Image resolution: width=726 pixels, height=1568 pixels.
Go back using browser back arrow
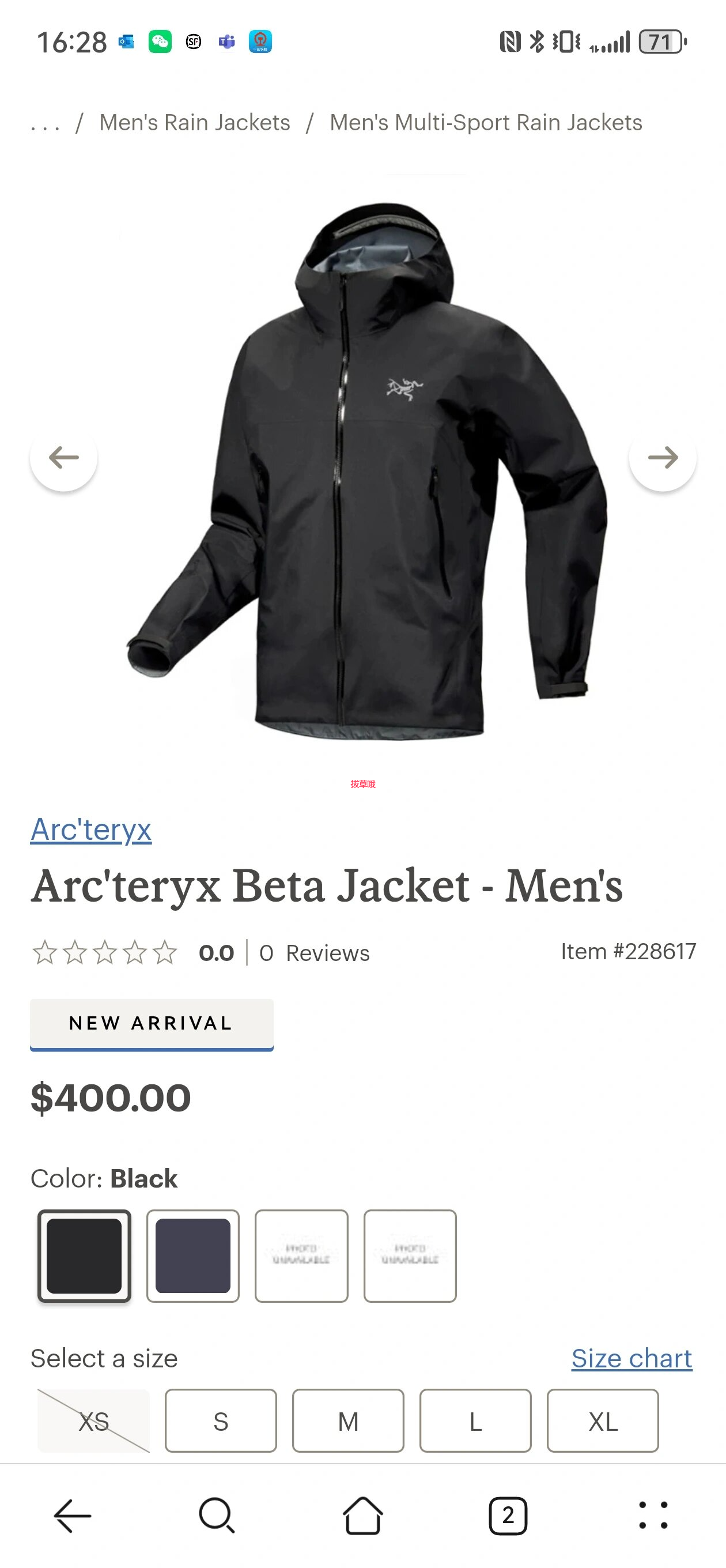coord(73,1516)
